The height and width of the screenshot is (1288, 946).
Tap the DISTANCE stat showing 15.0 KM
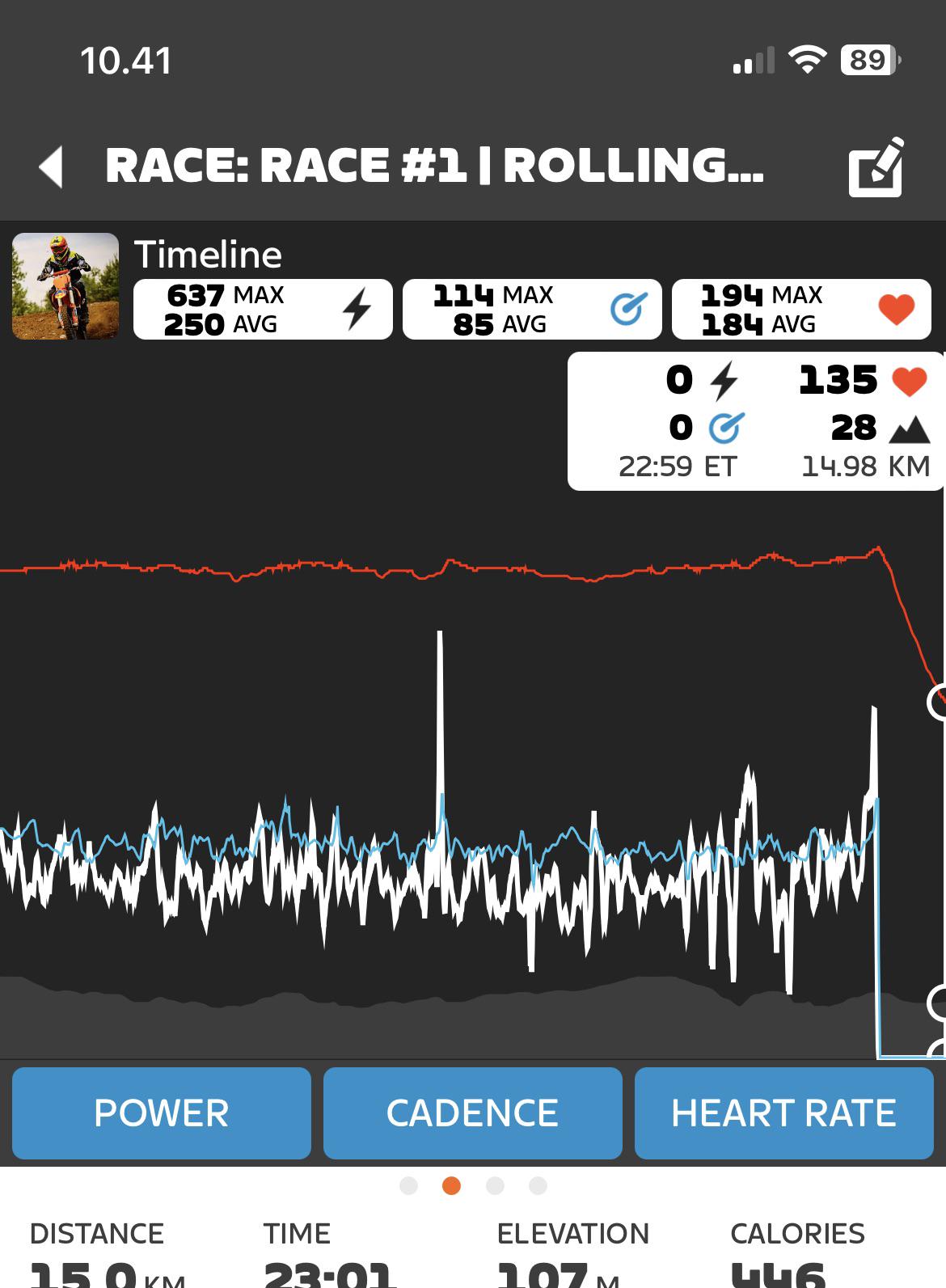97,1253
